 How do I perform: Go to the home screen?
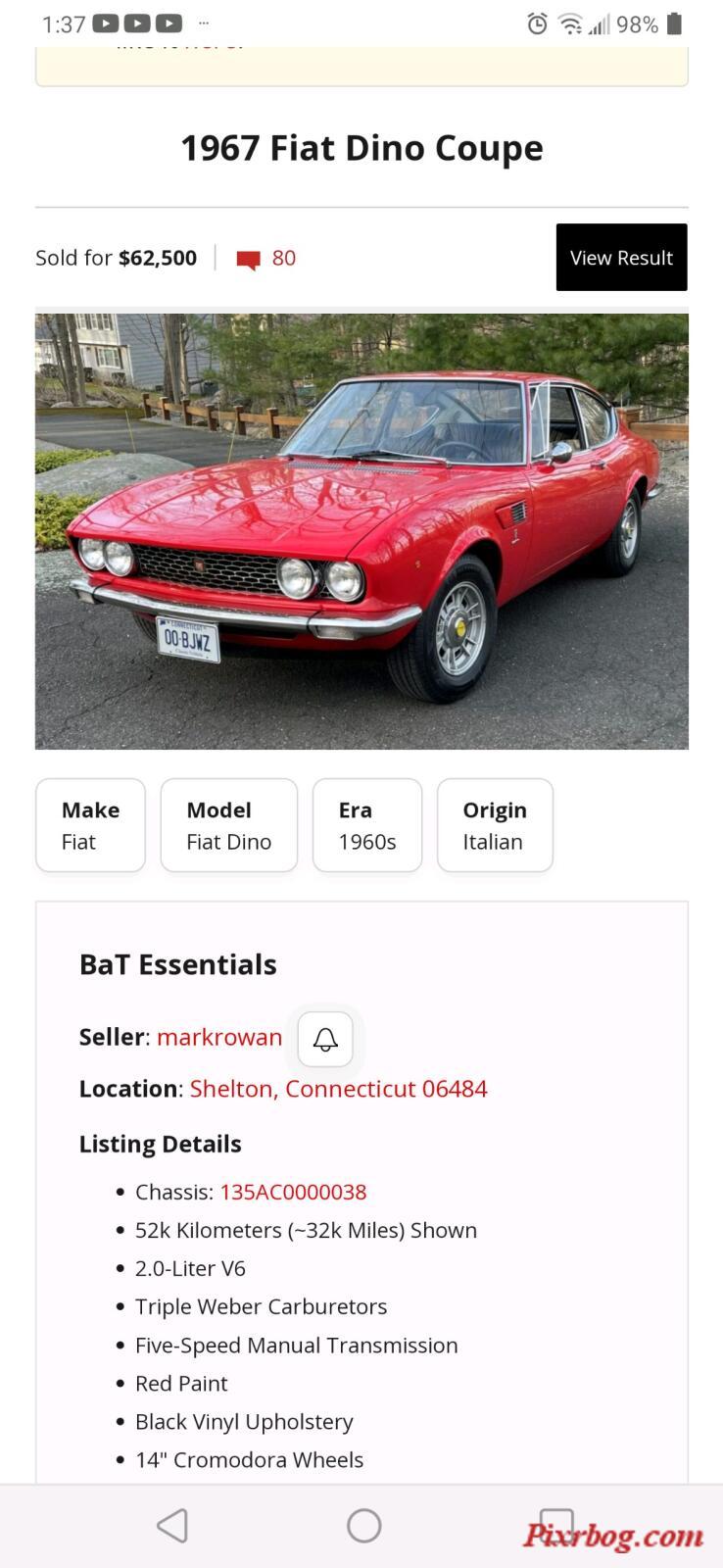(363, 1526)
